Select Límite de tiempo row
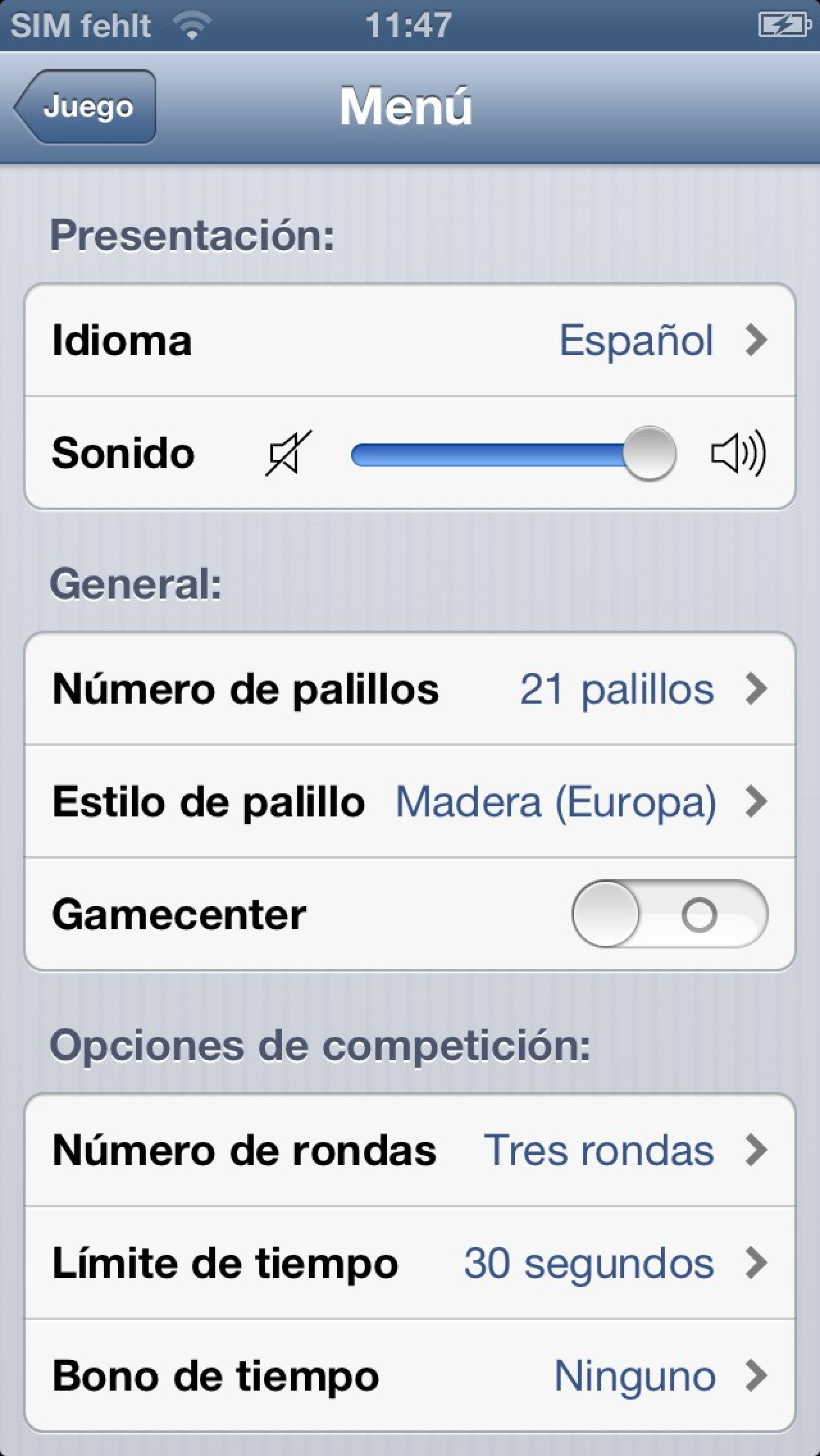The height and width of the screenshot is (1456, 820). [x=410, y=1263]
